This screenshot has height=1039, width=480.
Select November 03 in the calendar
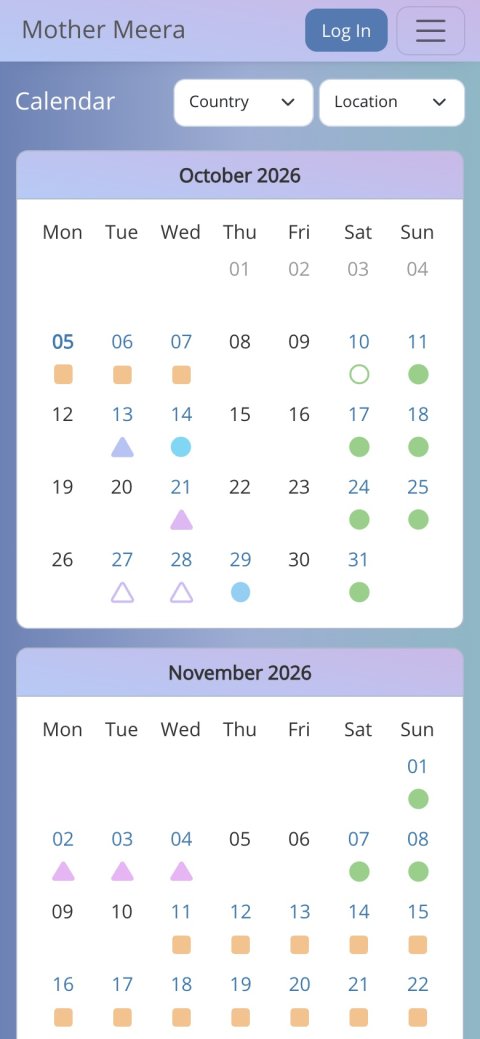click(x=122, y=855)
